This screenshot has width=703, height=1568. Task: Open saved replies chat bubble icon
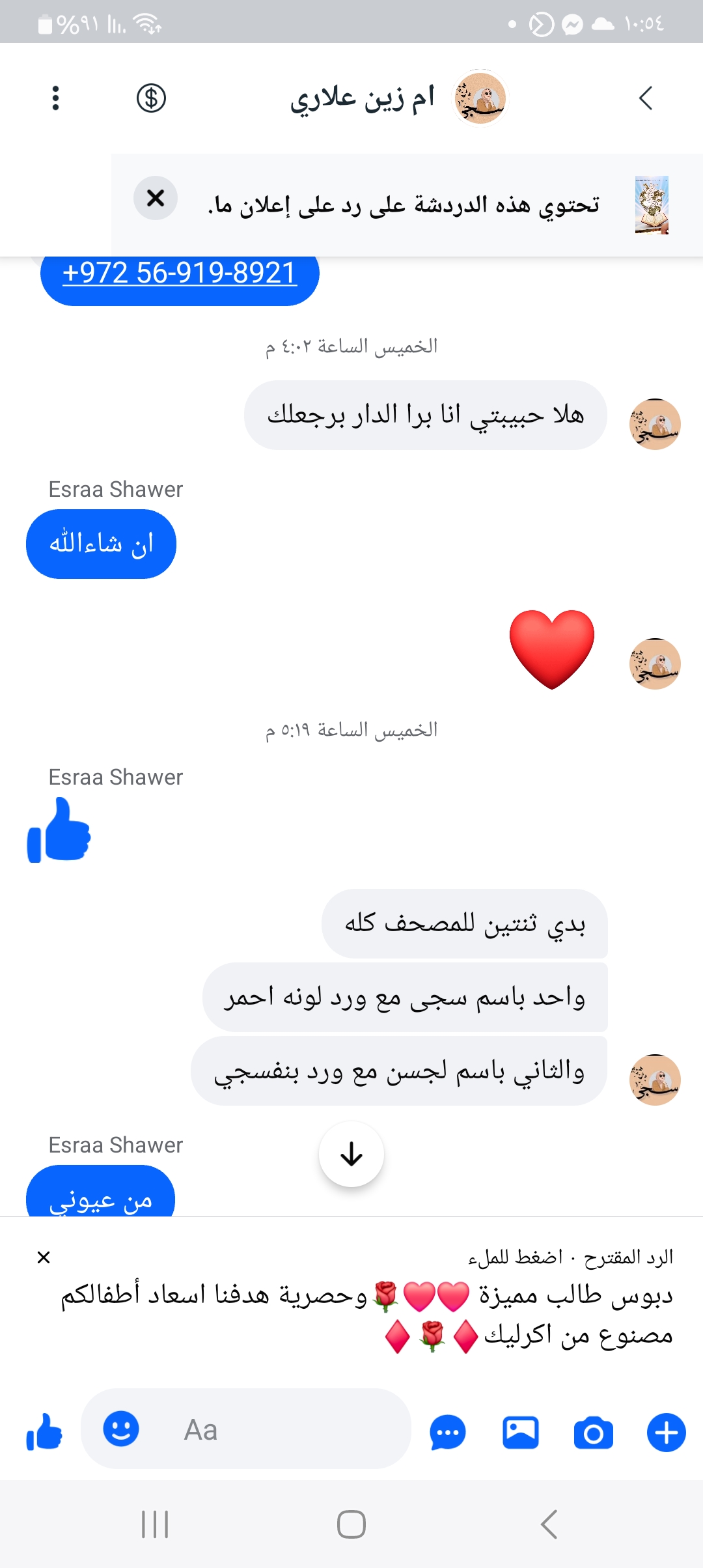[x=448, y=1433]
